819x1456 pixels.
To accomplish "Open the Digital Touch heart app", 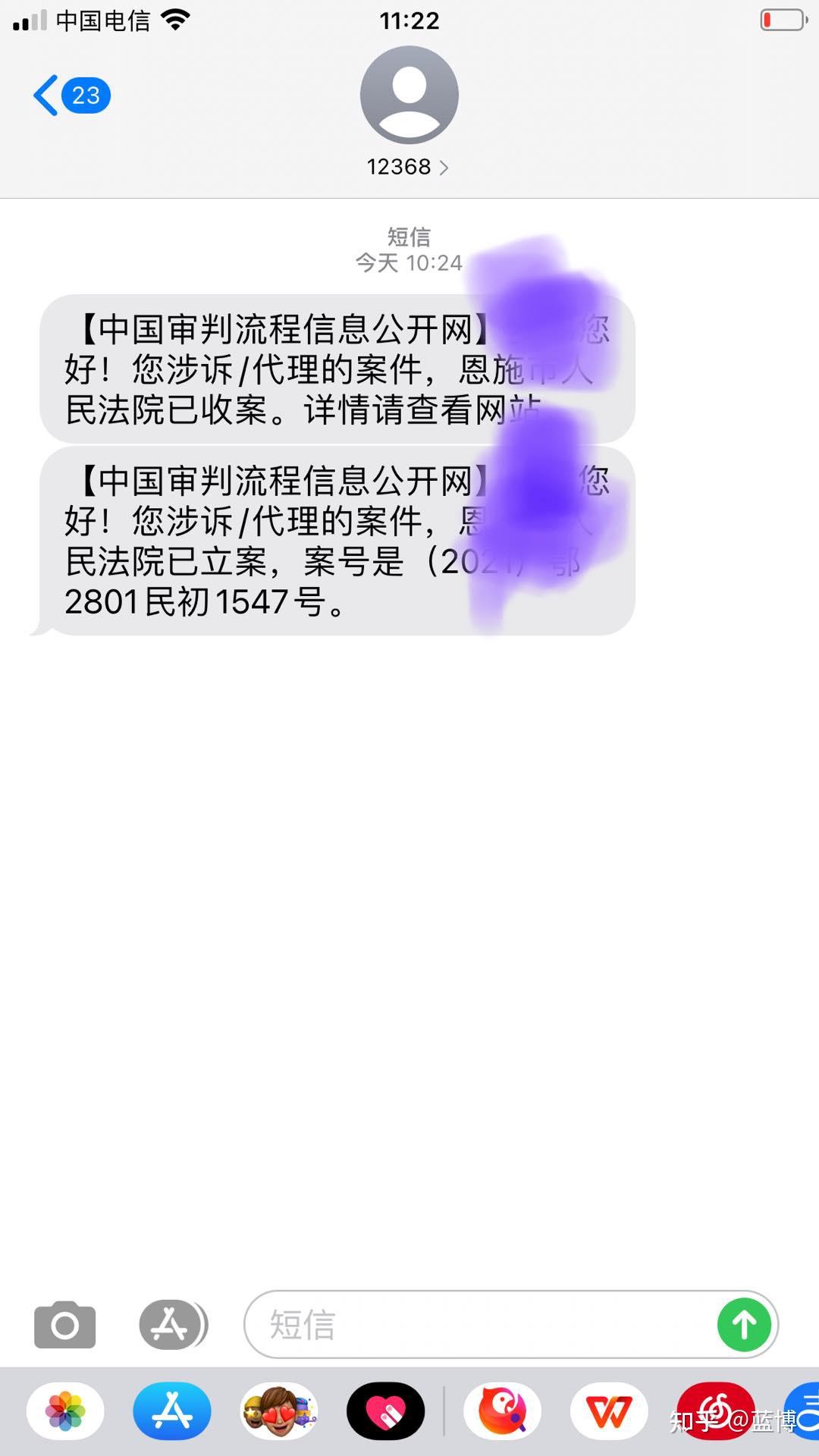I will pos(386,1411).
